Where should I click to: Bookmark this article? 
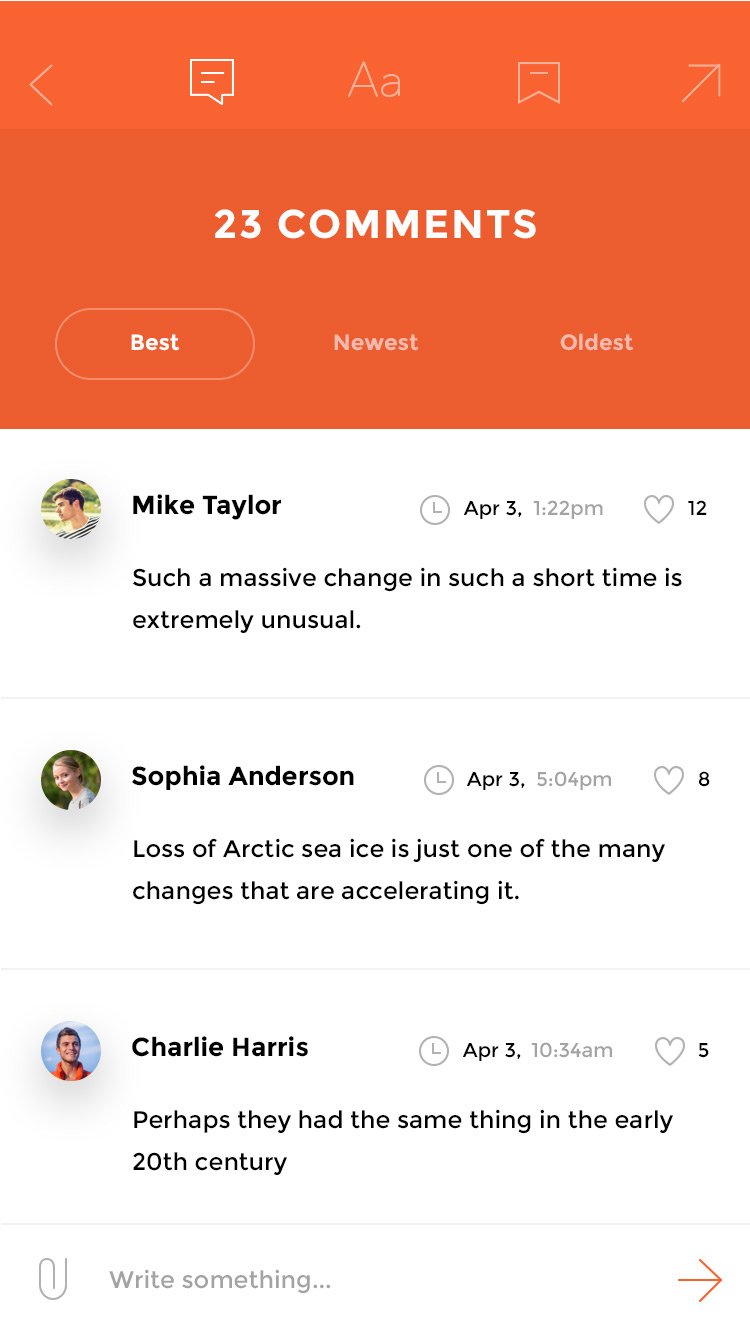[538, 83]
